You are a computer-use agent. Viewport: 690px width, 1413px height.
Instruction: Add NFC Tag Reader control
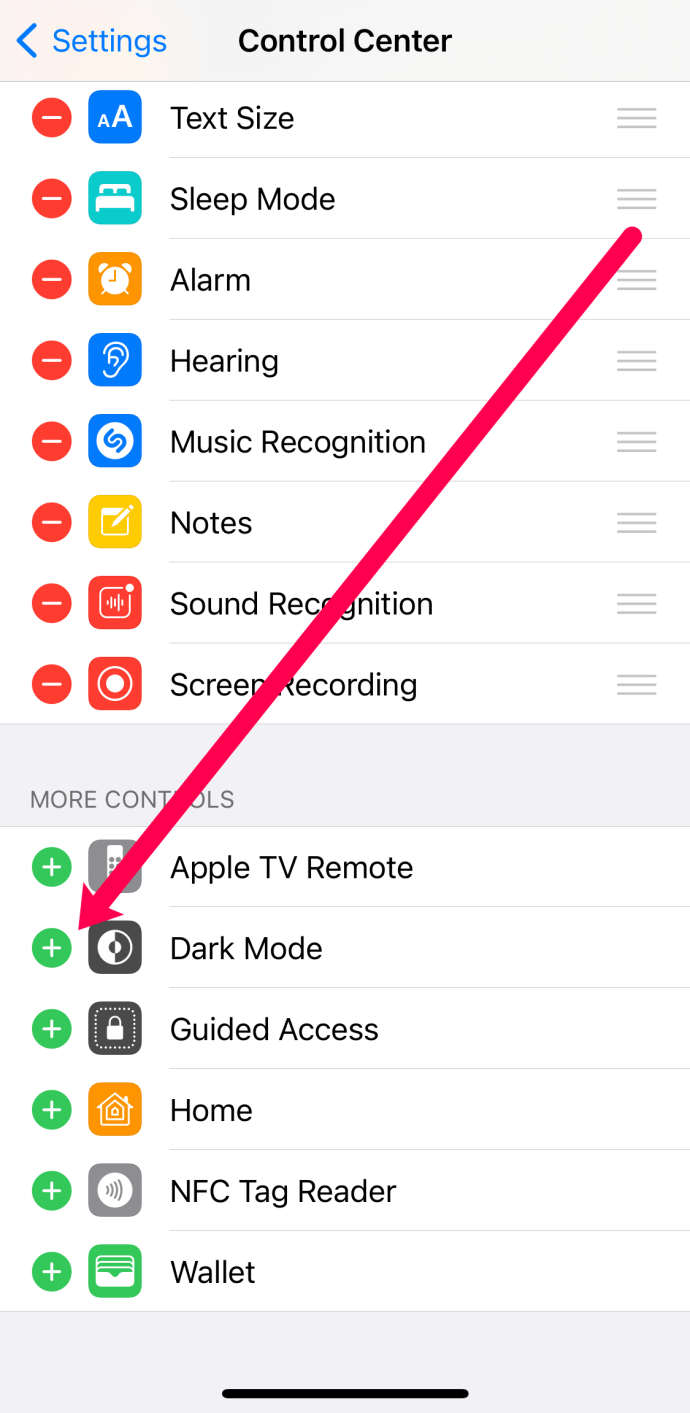52,1191
